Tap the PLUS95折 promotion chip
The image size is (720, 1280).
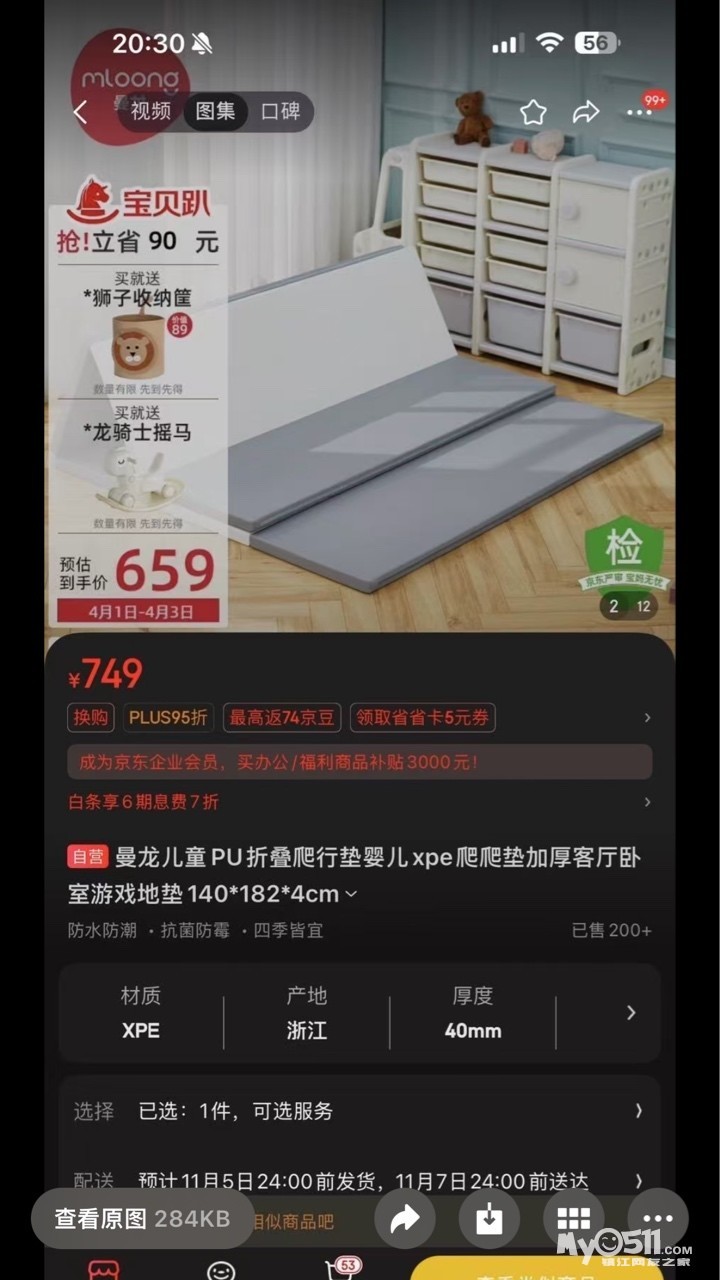(x=169, y=717)
